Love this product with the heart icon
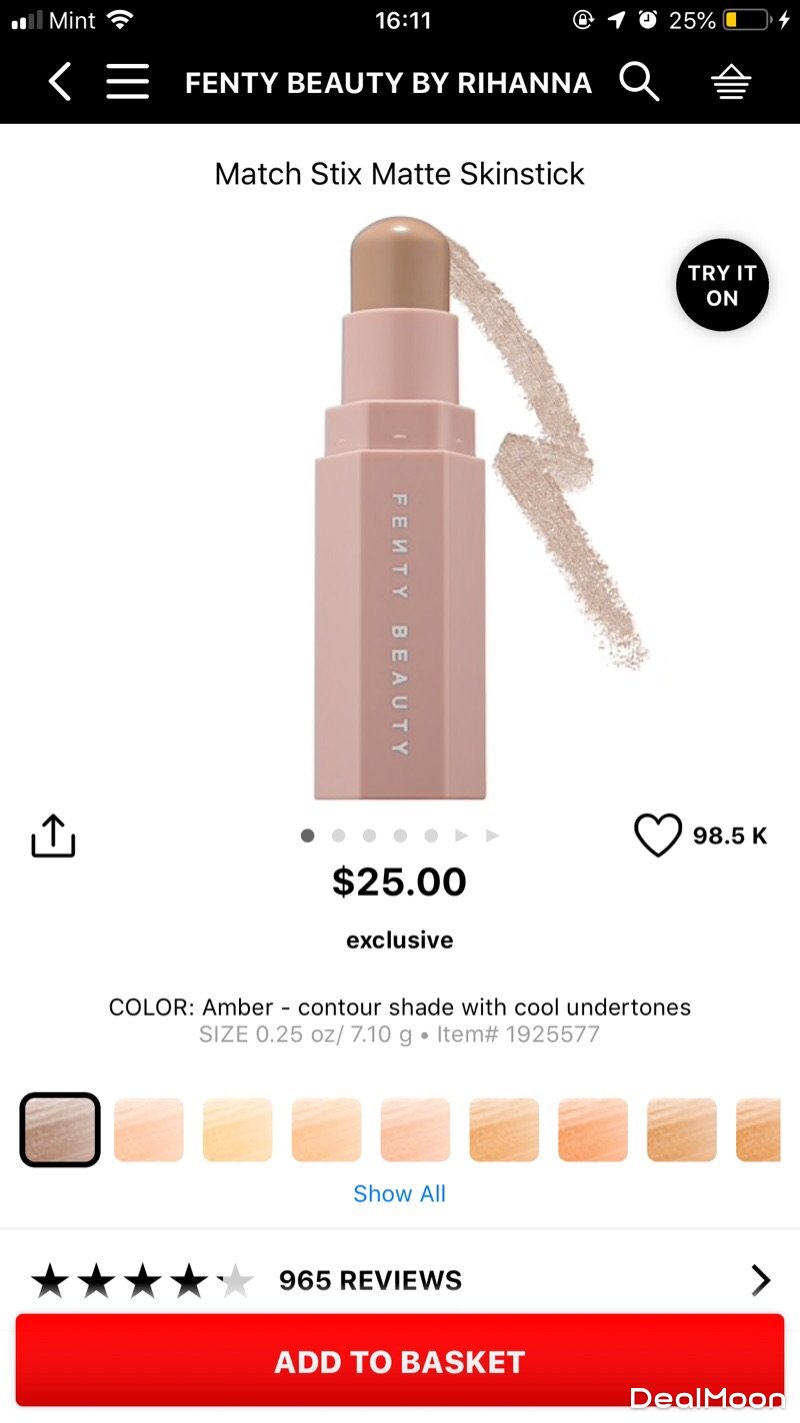 pyautogui.click(x=658, y=835)
